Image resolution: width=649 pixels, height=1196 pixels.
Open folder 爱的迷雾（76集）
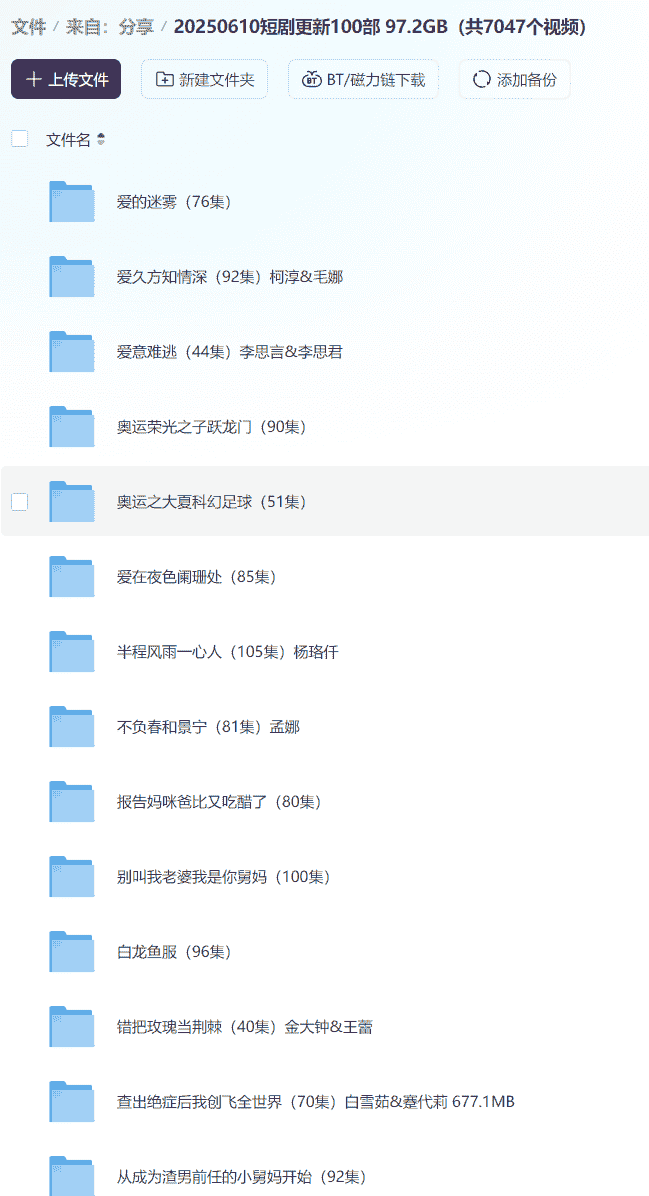174,202
